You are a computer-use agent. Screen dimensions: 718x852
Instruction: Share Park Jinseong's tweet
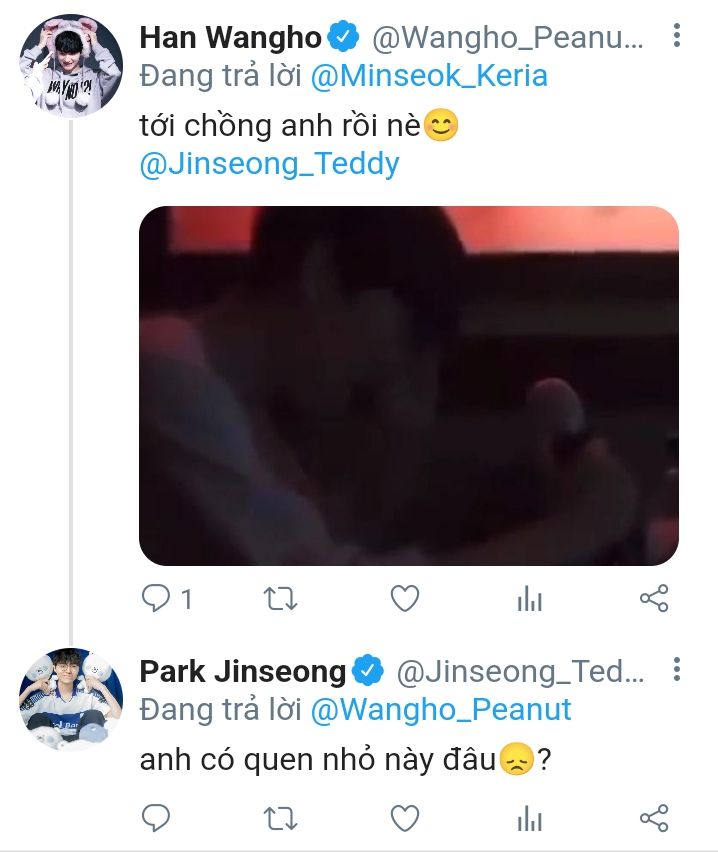coord(654,818)
